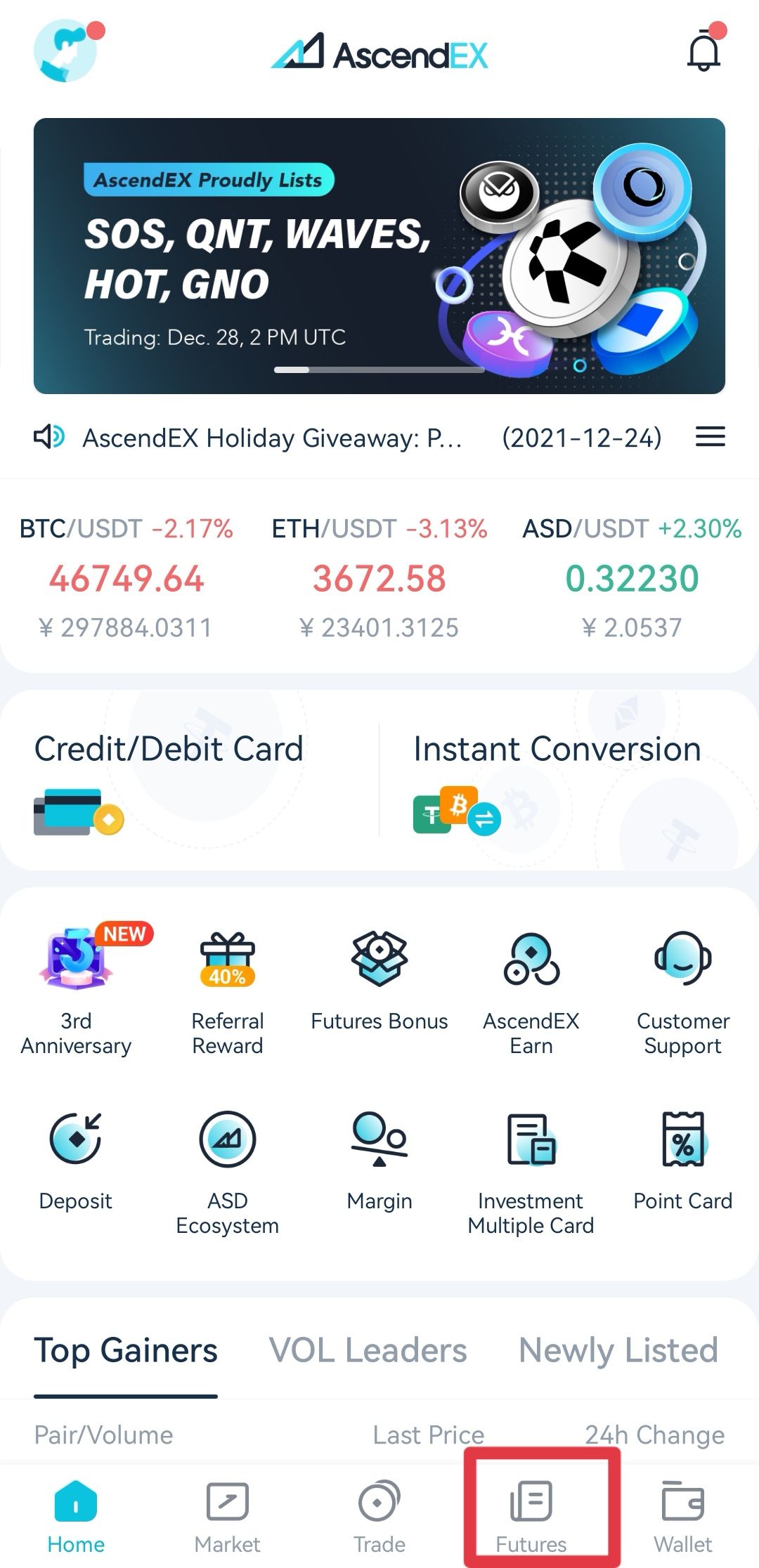
Task: Open Margin trading shortcut
Action: click(379, 1161)
